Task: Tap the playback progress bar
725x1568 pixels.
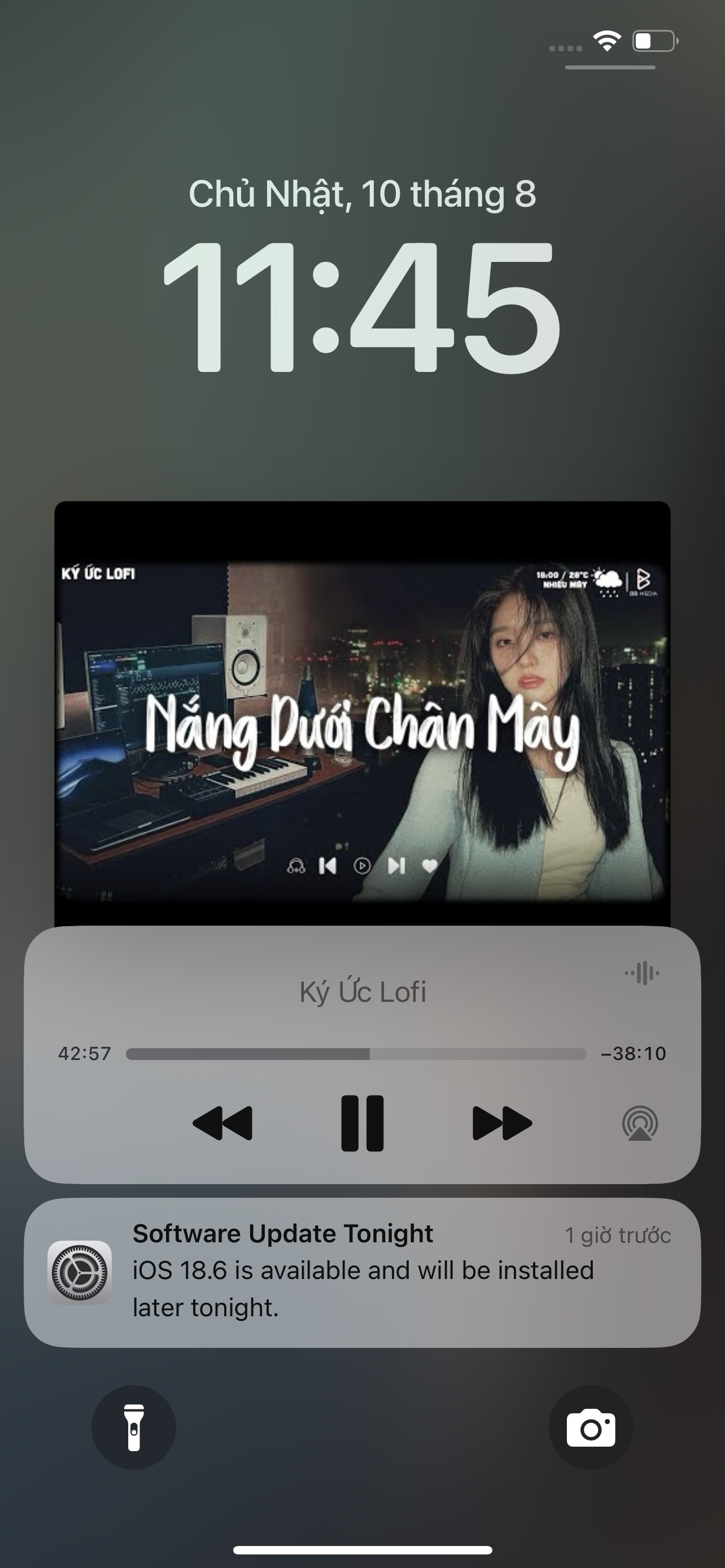Action: 356,1054
